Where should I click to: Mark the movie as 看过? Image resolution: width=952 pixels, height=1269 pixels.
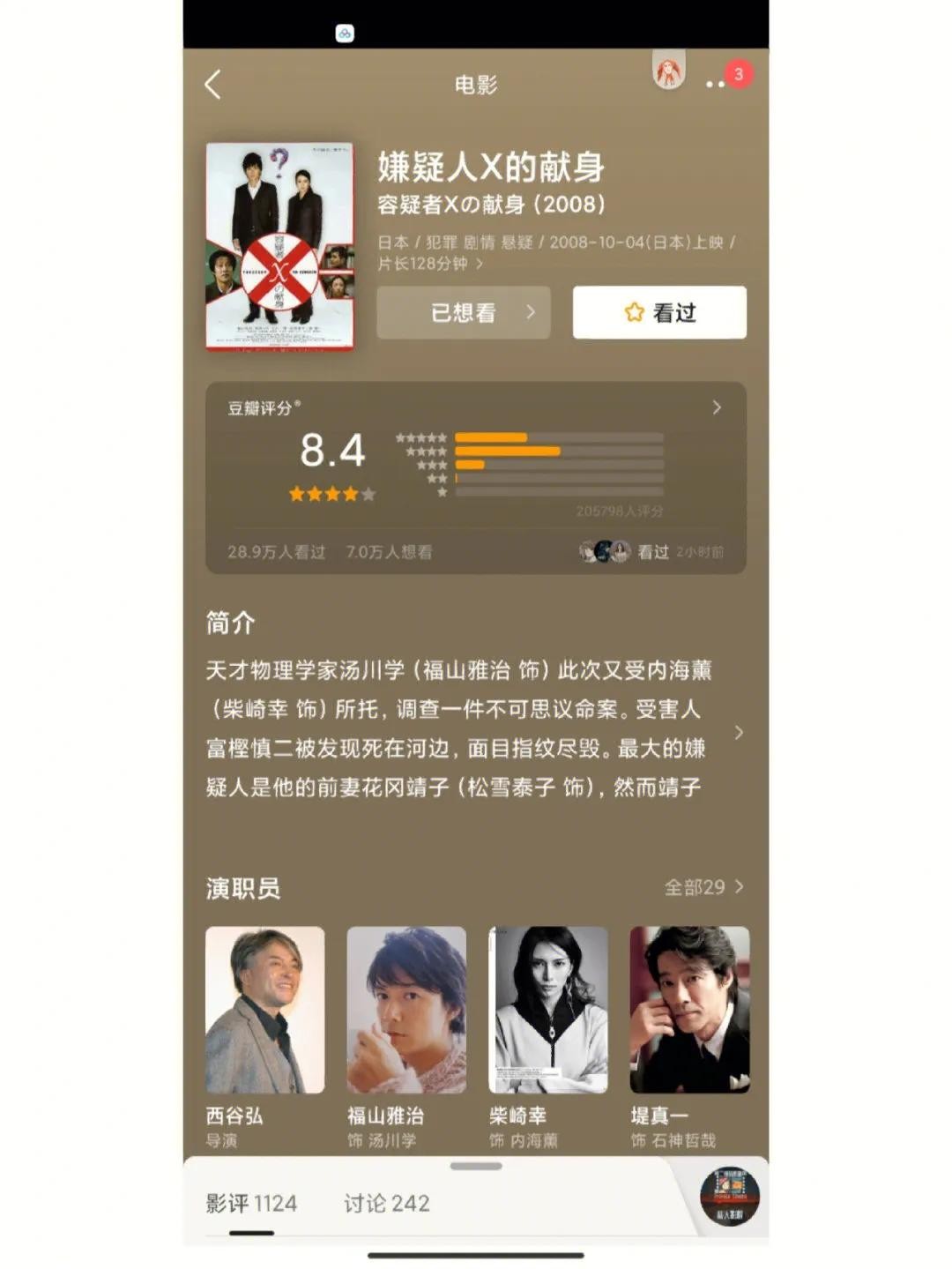(x=659, y=312)
